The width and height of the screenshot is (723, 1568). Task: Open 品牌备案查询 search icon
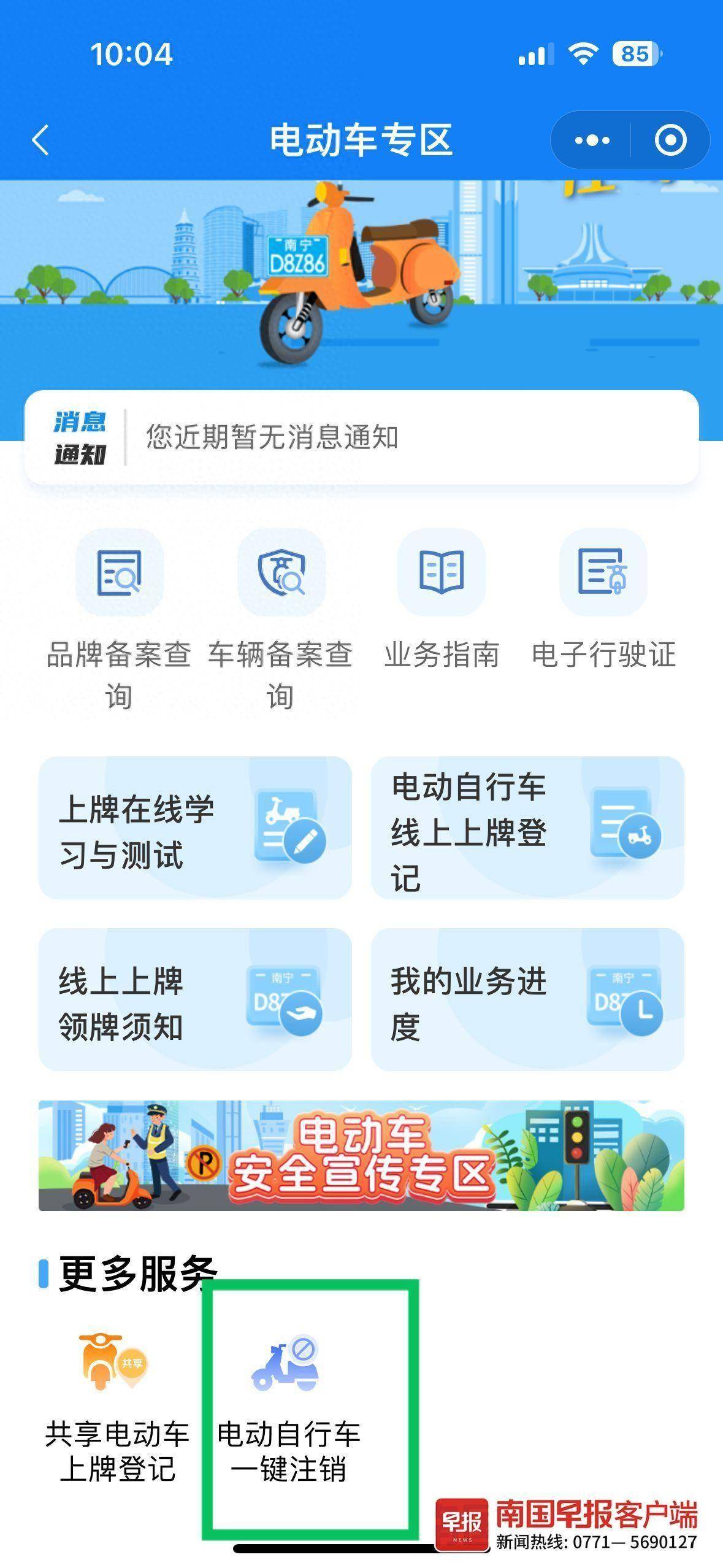pyautogui.click(x=119, y=574)
